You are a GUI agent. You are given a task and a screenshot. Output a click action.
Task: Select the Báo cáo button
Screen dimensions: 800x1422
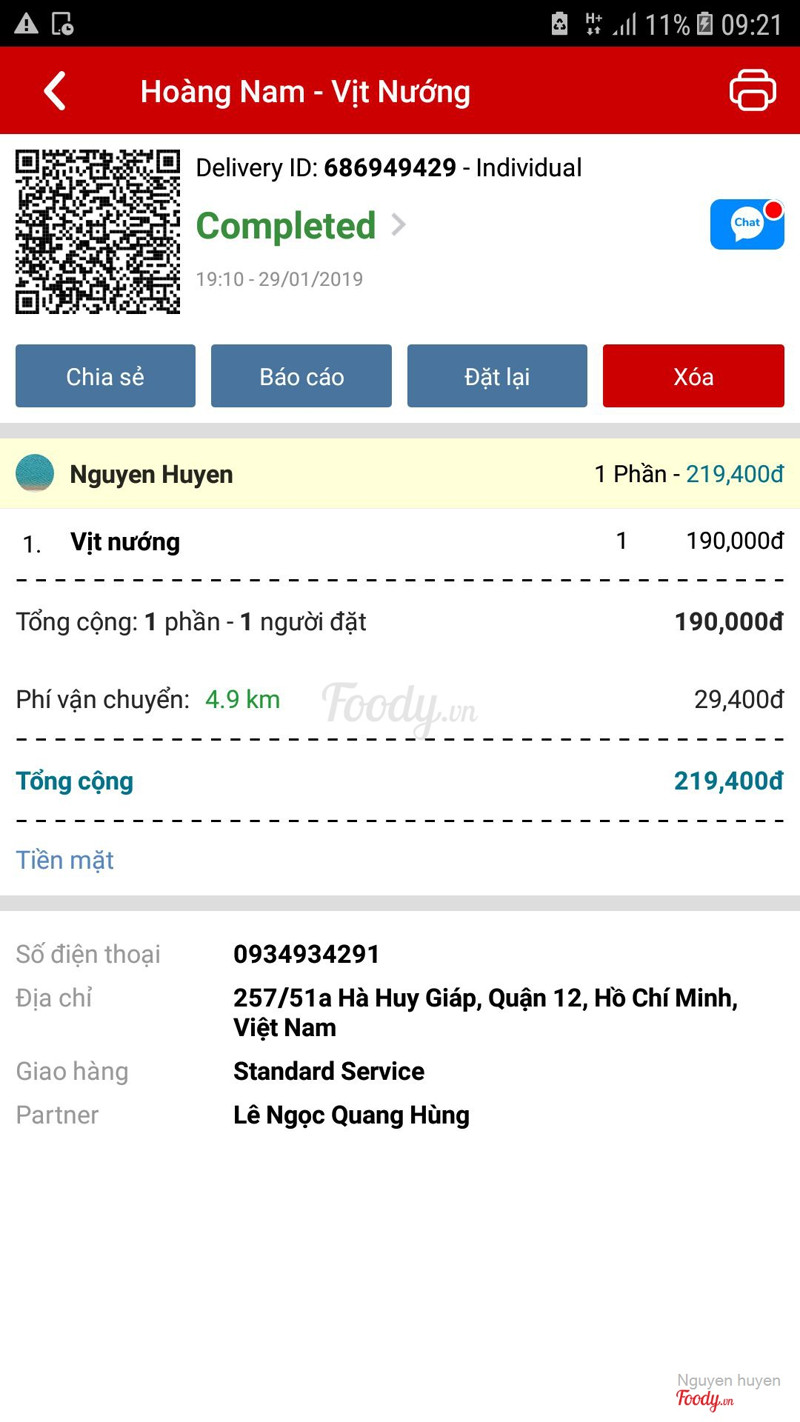point(301,376)
